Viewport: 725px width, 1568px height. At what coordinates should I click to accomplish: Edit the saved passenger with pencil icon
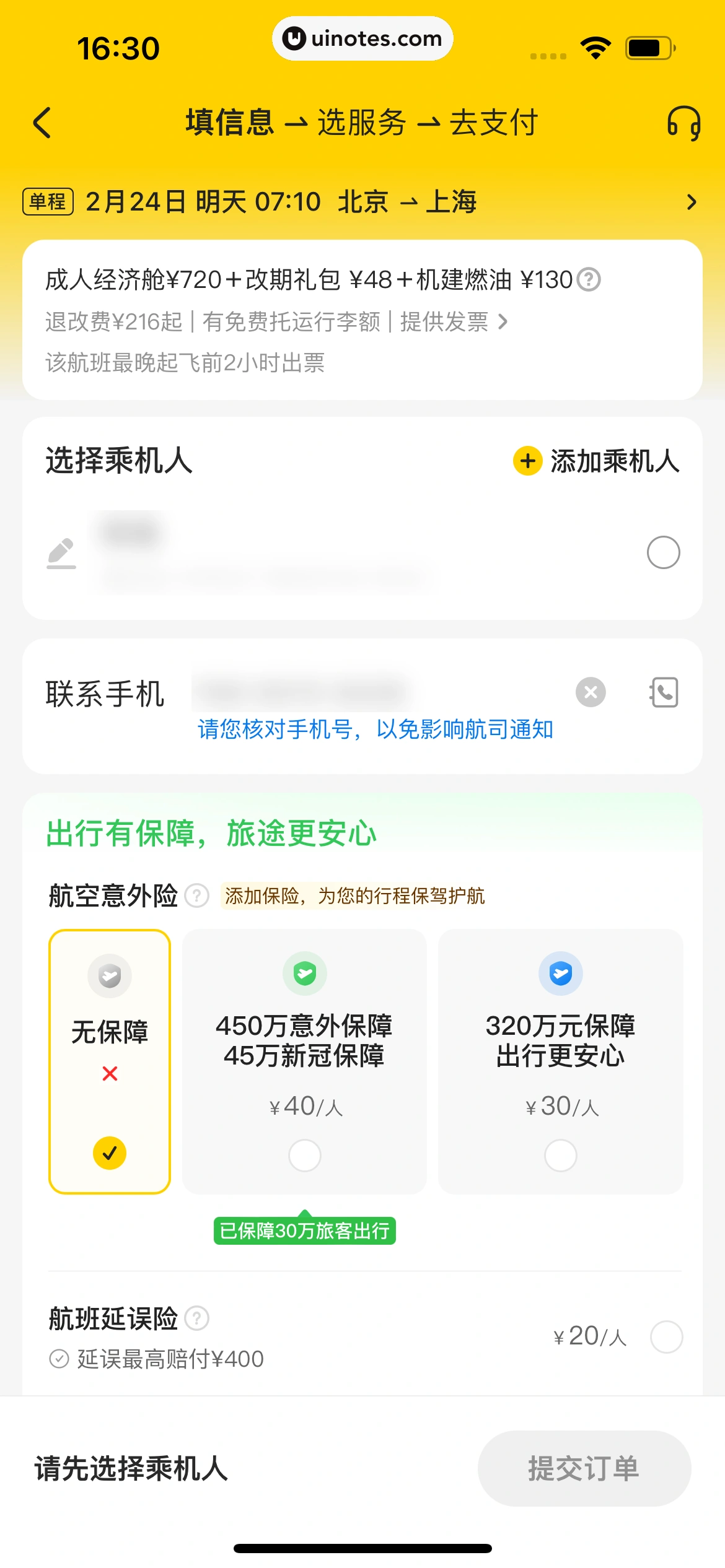[61, 553]
